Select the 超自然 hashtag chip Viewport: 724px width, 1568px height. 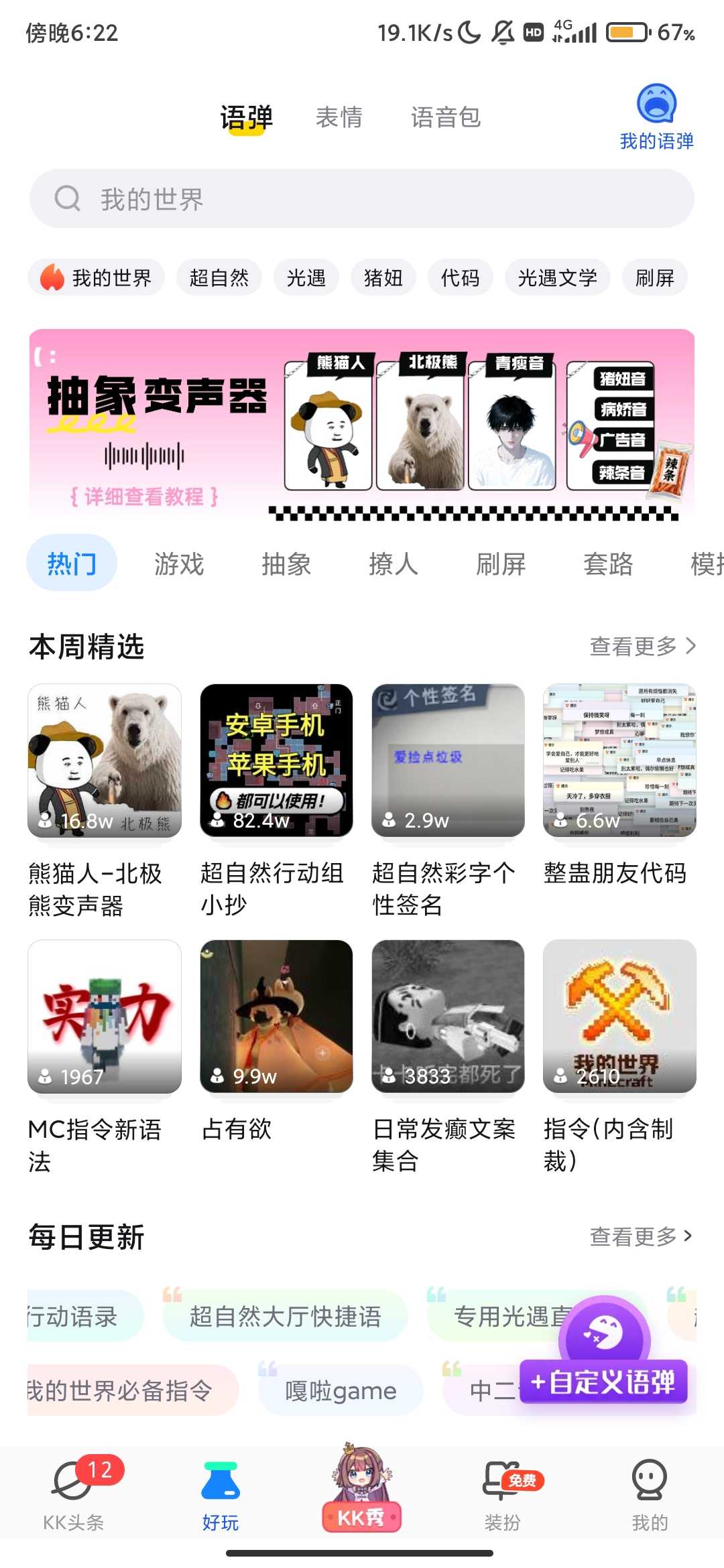coord(220,277)
